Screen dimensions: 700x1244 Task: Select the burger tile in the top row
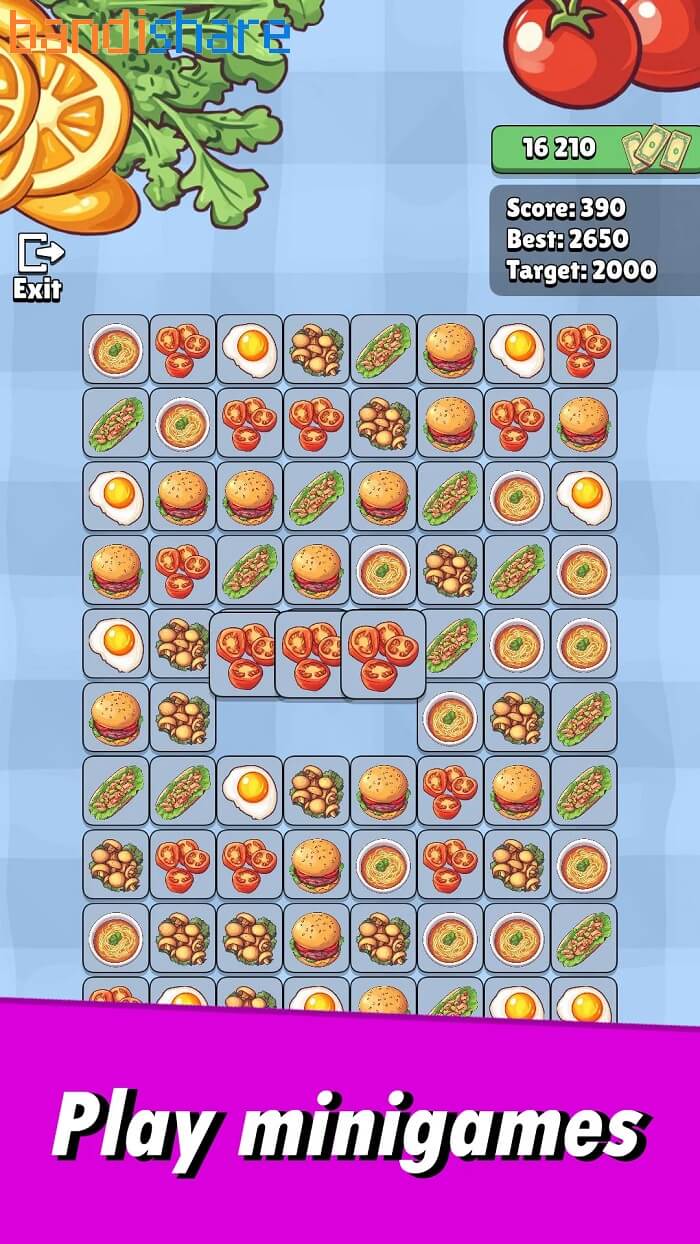[450, 349]
